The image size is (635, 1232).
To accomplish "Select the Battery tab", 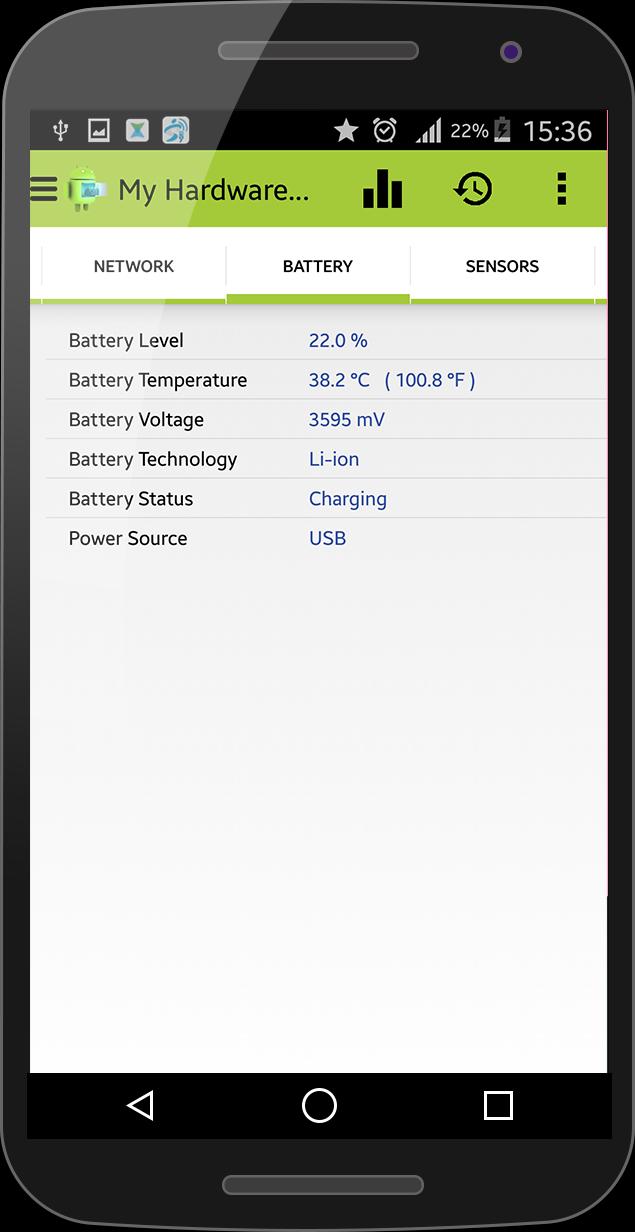I will coord(318,266).
